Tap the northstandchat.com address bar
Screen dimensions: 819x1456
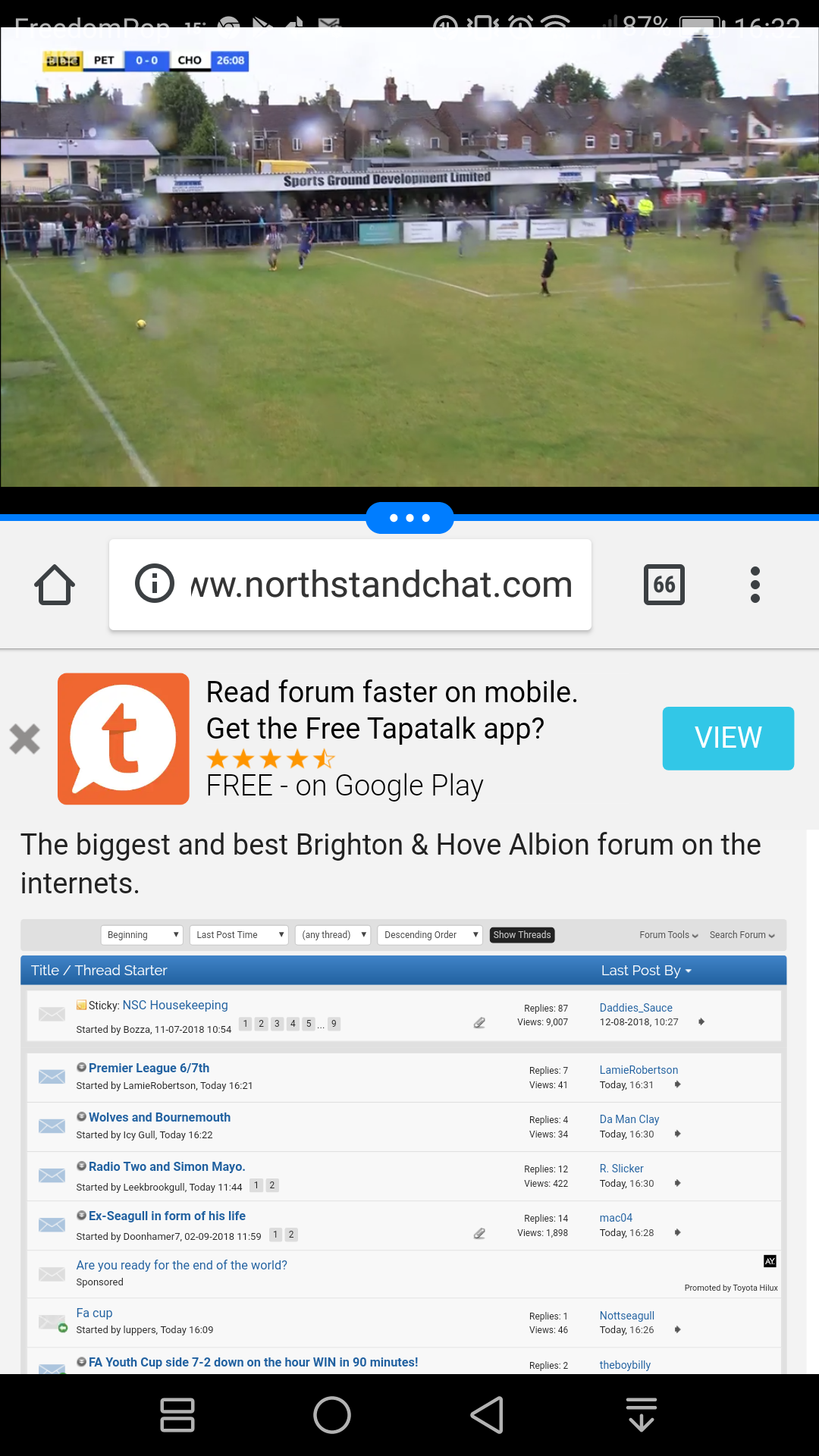pyautogui.click(x=350, y=585)
